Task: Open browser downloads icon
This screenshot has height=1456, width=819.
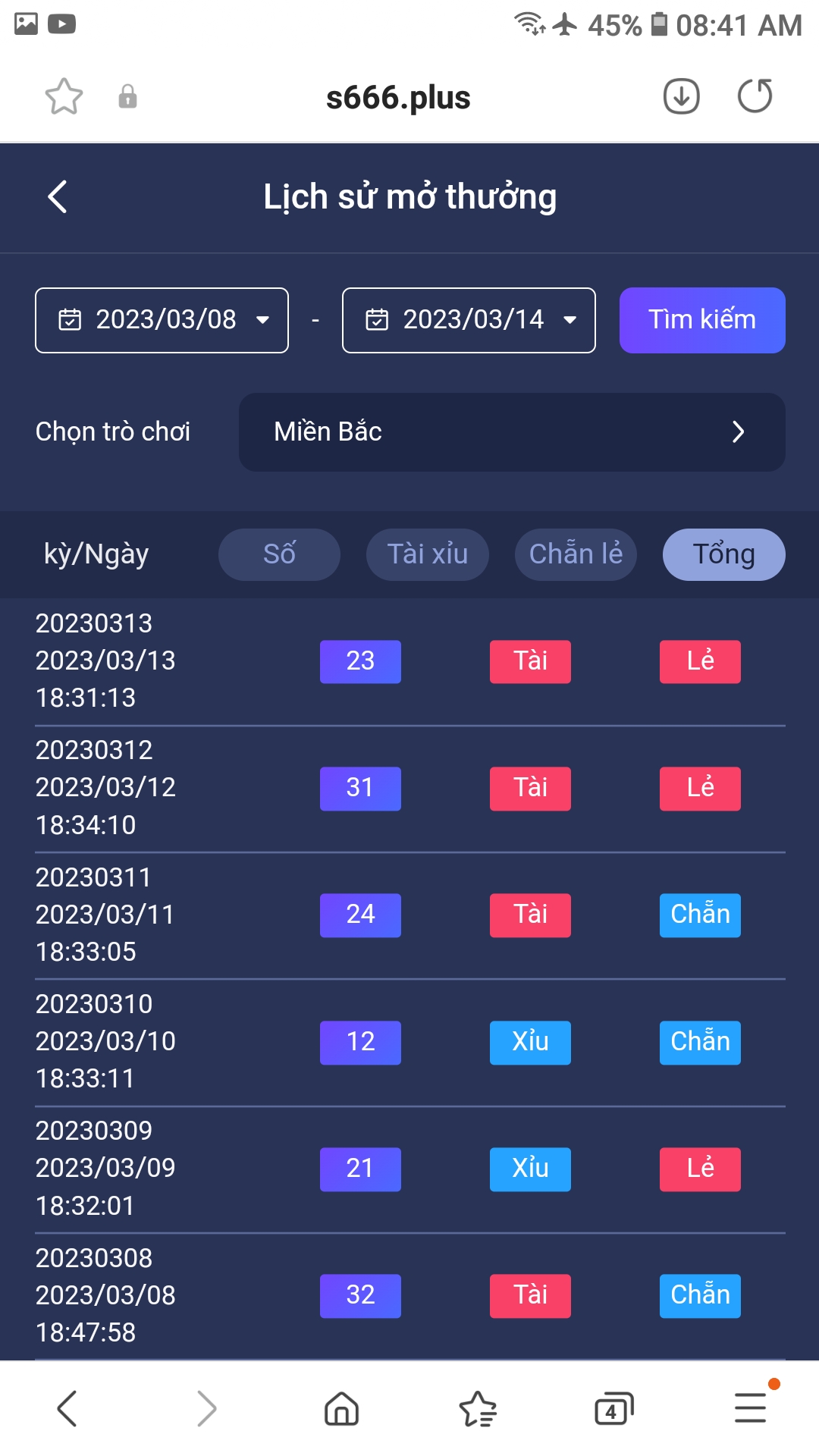Action: (681, 97)
